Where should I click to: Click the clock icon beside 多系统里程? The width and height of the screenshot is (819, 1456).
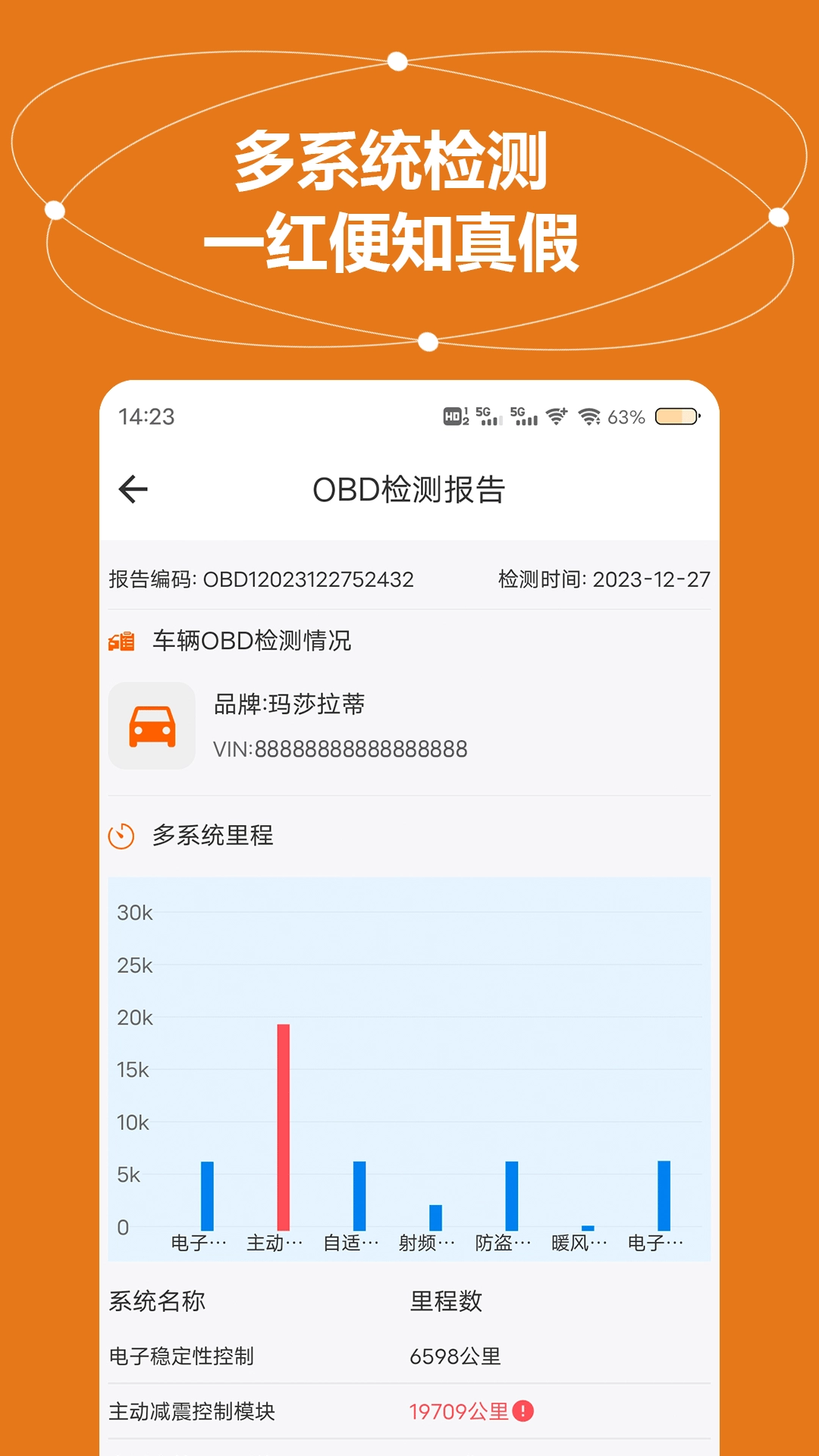[x=121, y=835]
